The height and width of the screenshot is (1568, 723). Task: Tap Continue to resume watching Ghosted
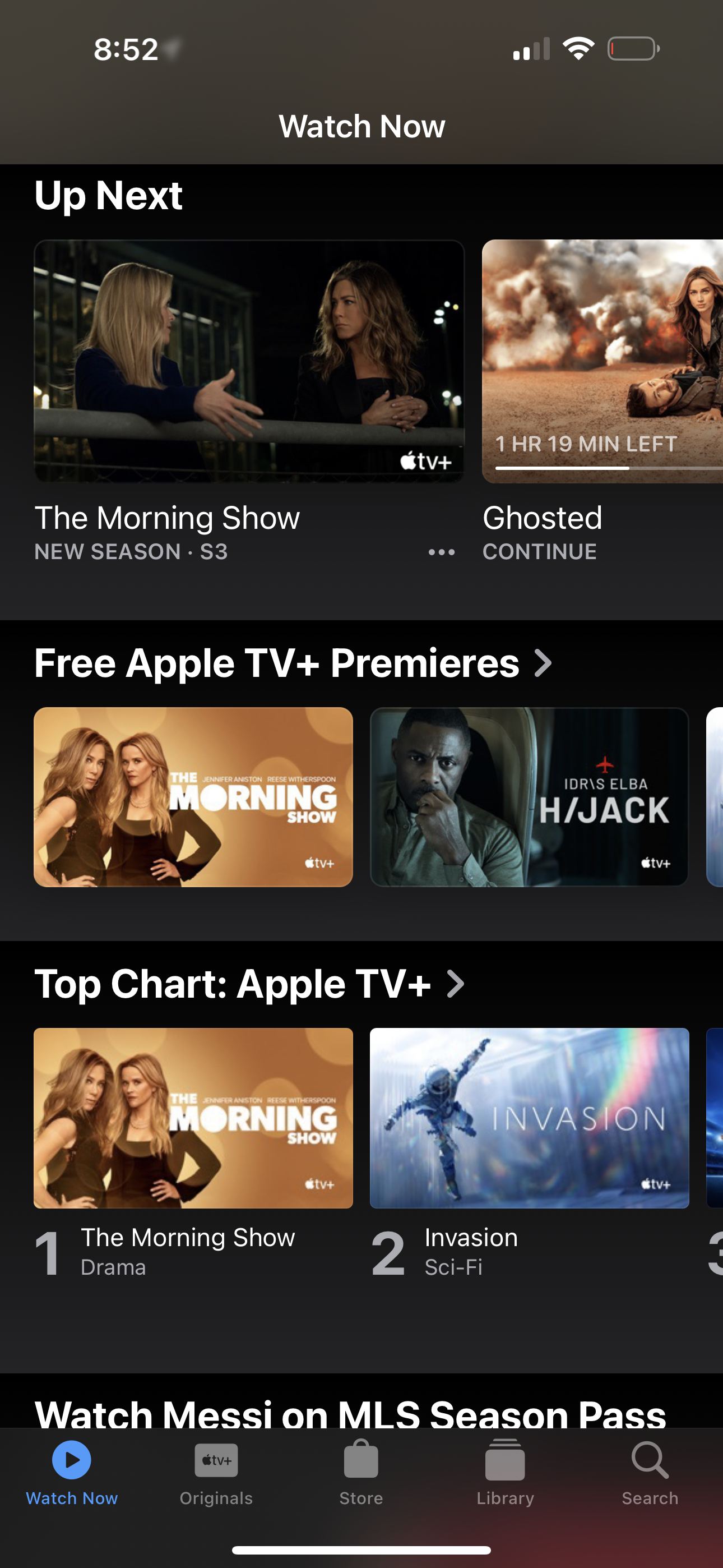pyautogui.click(x=539, y=551)
